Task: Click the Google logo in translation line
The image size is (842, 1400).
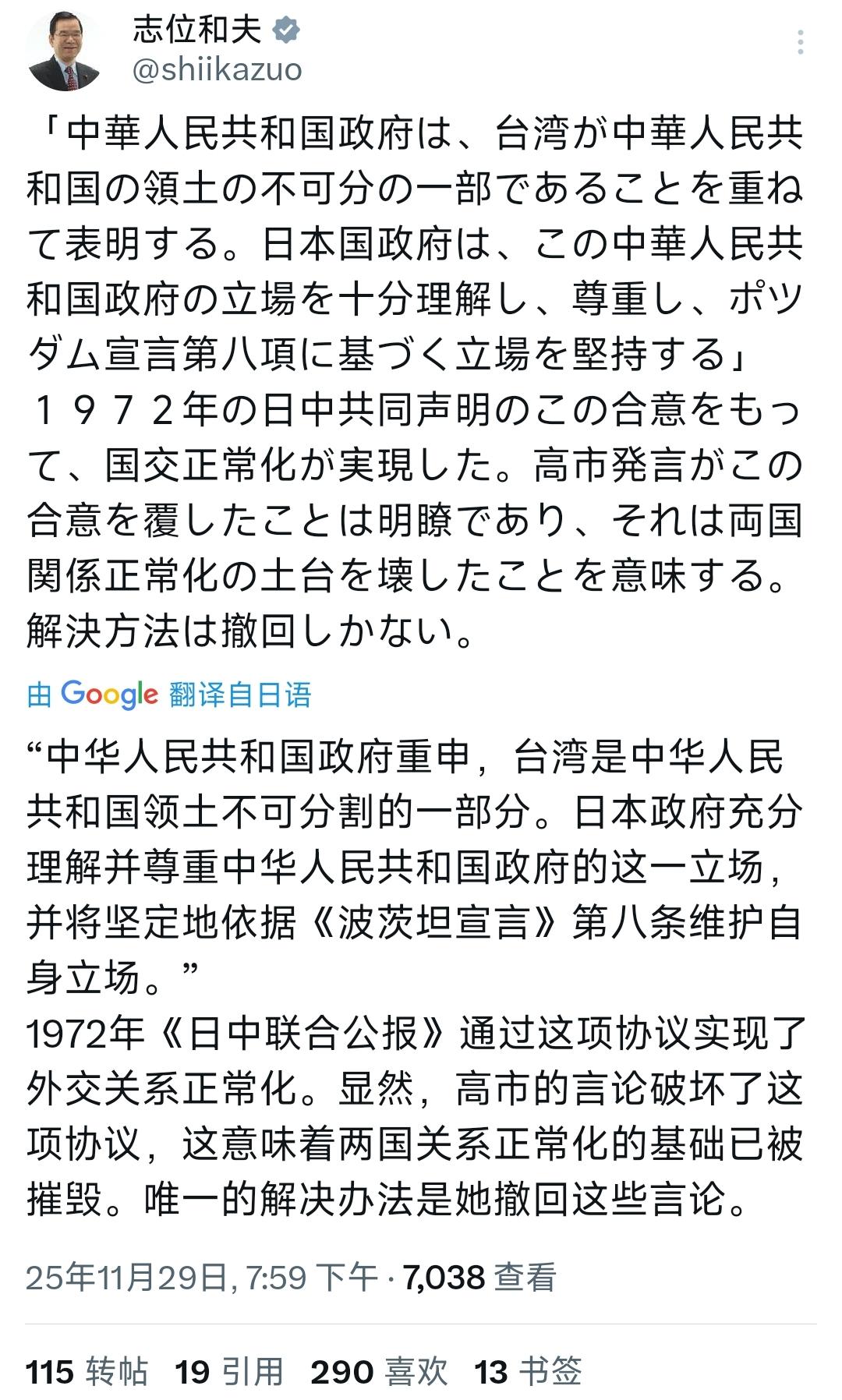Action: 111,695
